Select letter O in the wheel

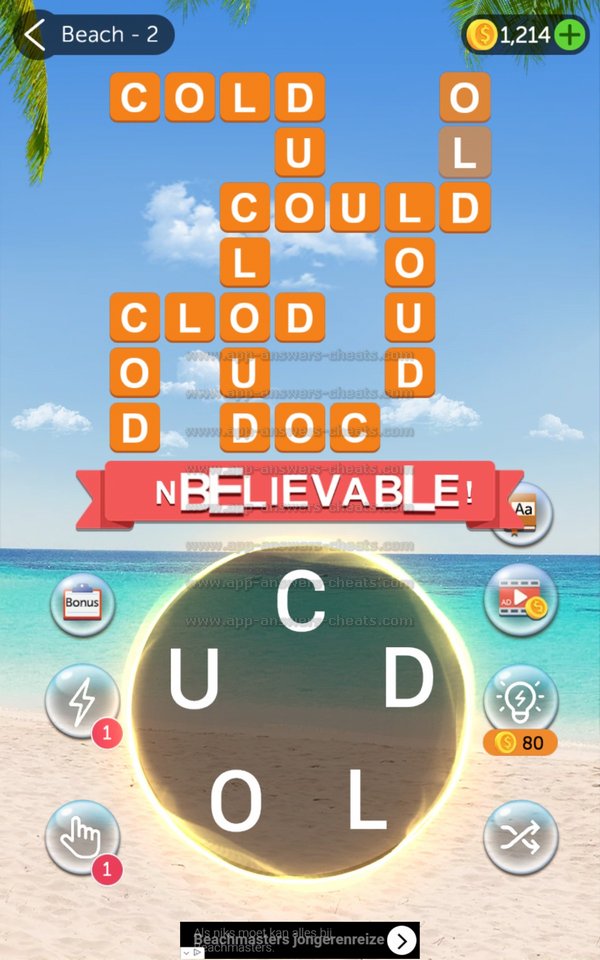[236, 803]
